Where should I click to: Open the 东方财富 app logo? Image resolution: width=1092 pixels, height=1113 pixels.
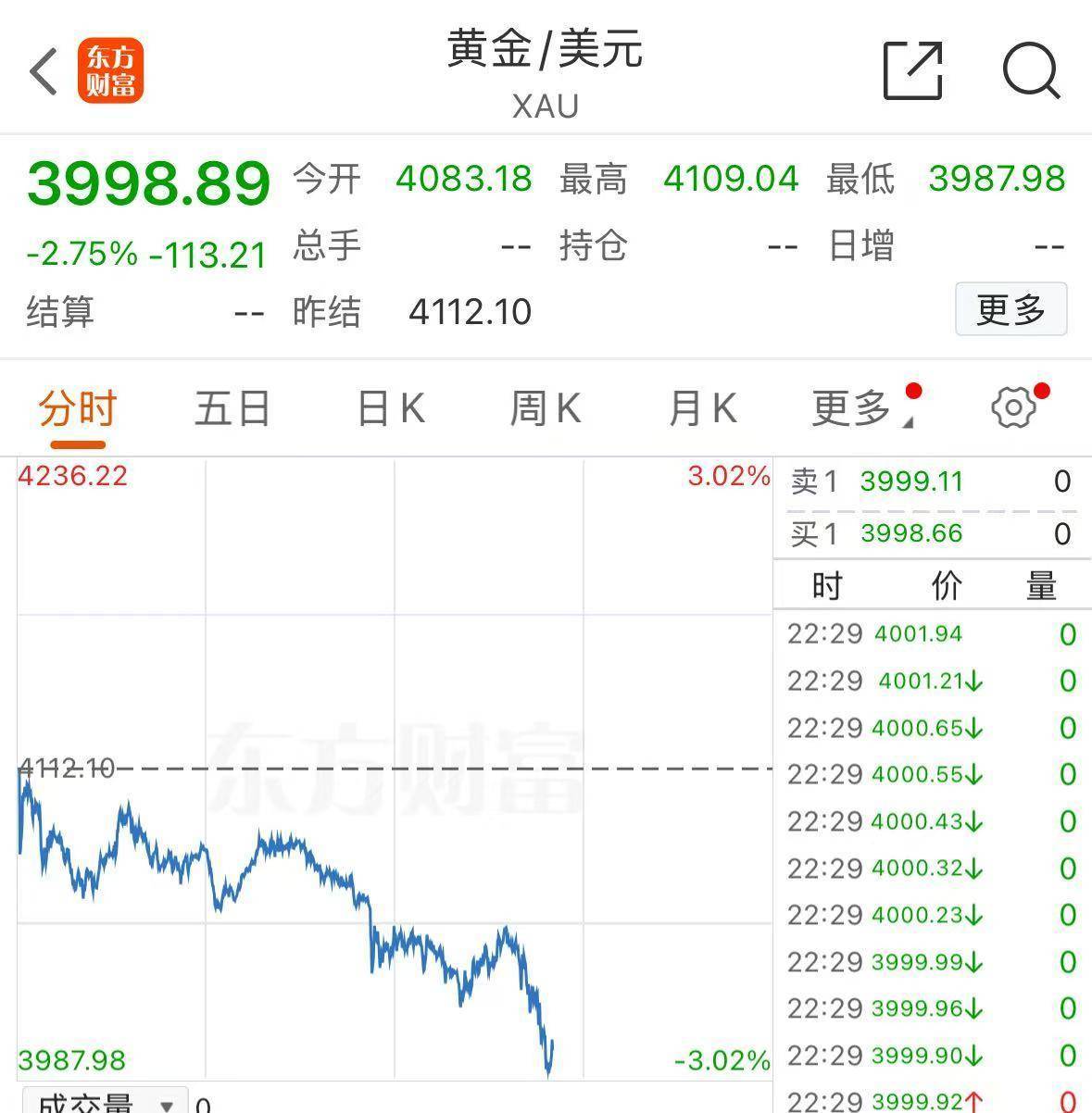click(x=111, y=70)
